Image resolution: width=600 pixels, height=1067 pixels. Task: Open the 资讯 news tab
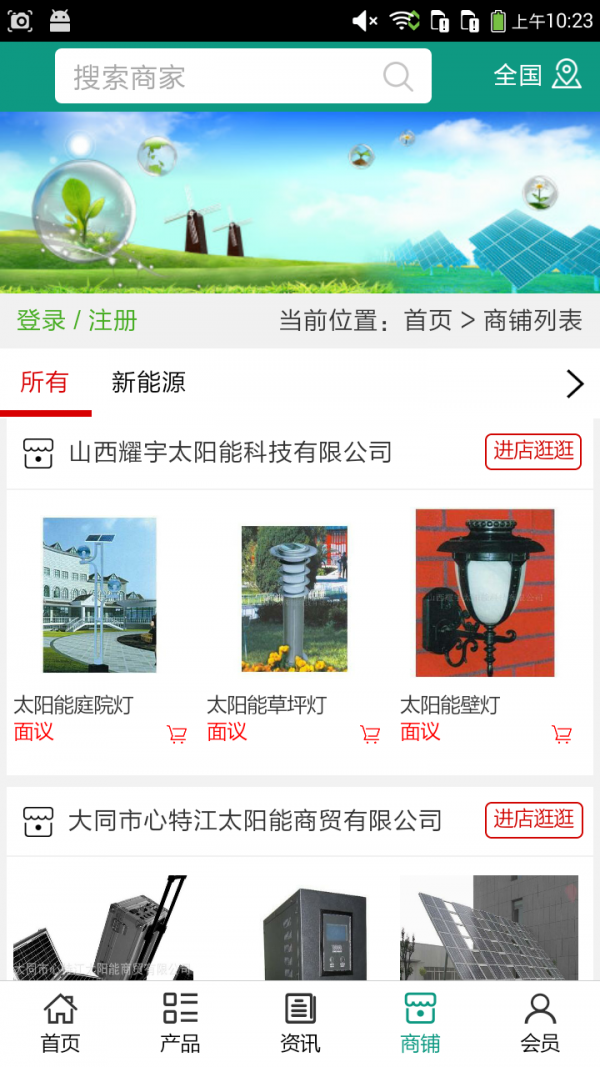point(300,1023)
